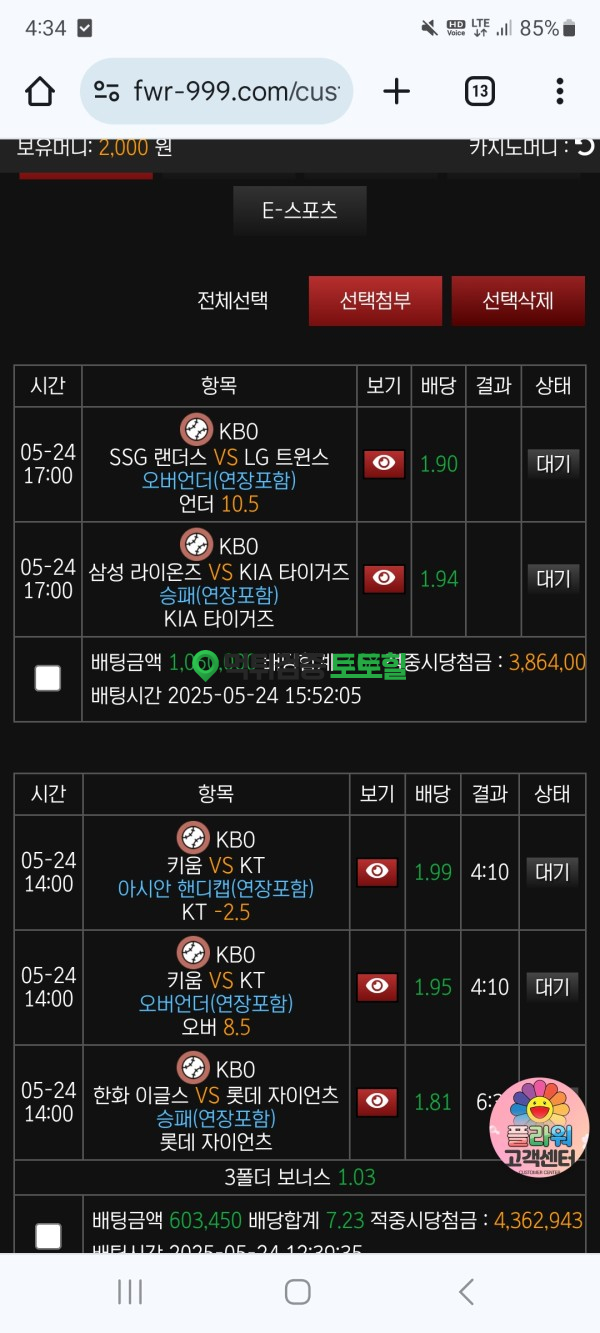Image resolution: width=600 pixels, height=1333 pixels.
Task: Check the 603,450 bet checkbox
Action: coord(48,1237)
